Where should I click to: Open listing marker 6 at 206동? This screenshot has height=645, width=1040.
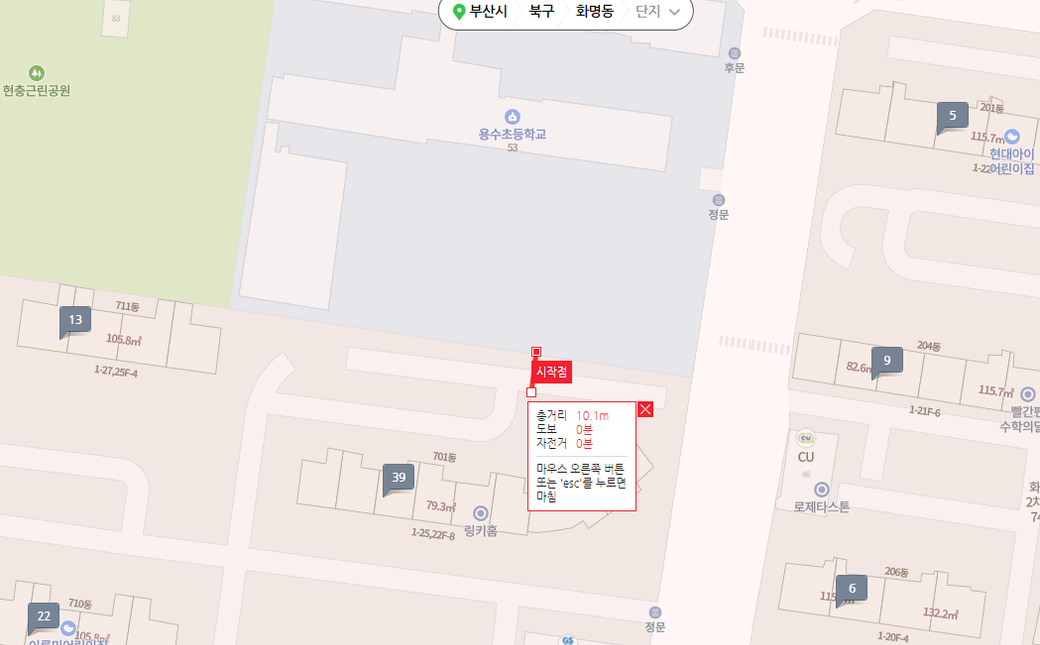coord(852,588)
